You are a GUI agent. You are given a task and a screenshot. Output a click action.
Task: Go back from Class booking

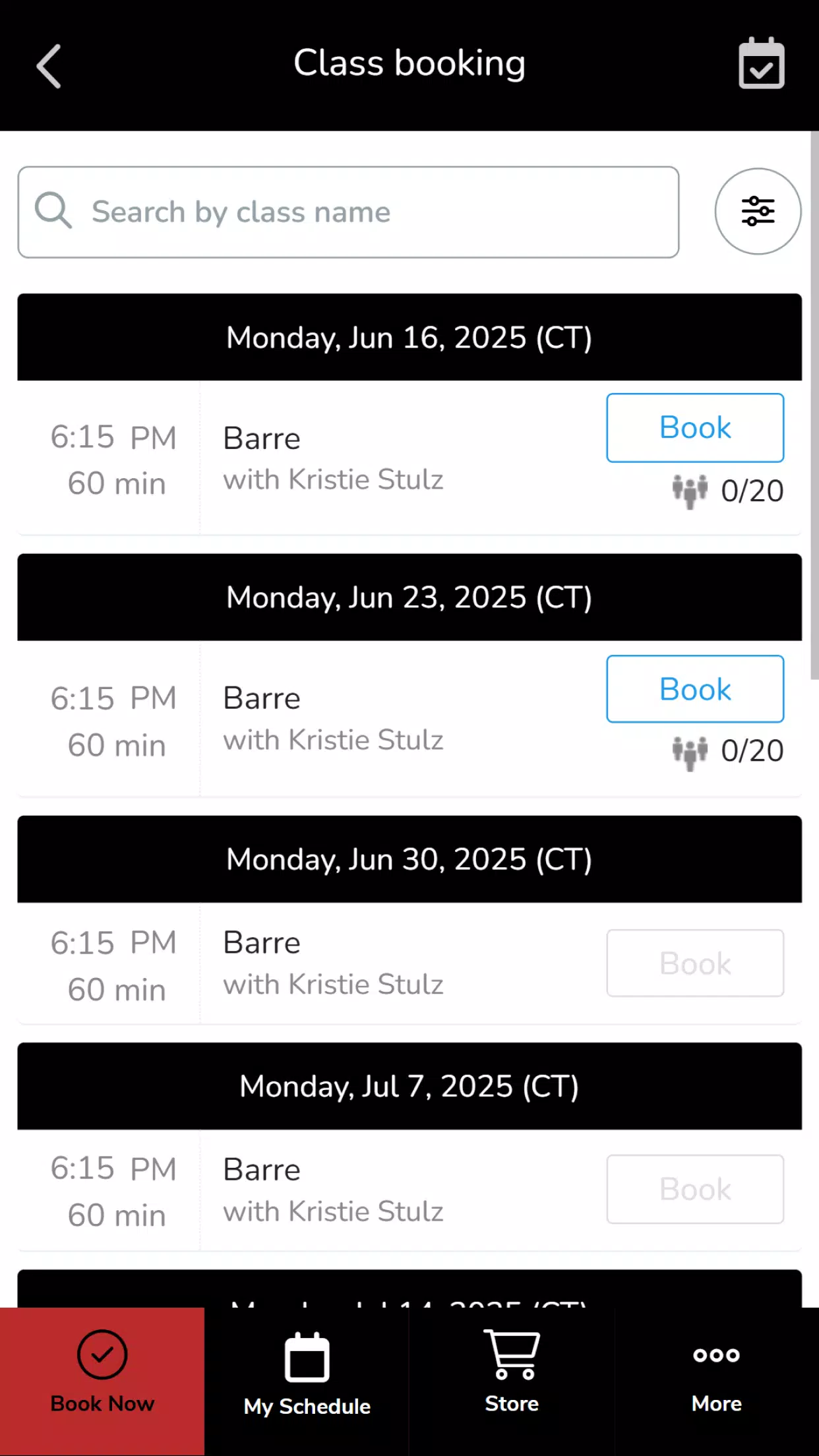click(49, 66)
